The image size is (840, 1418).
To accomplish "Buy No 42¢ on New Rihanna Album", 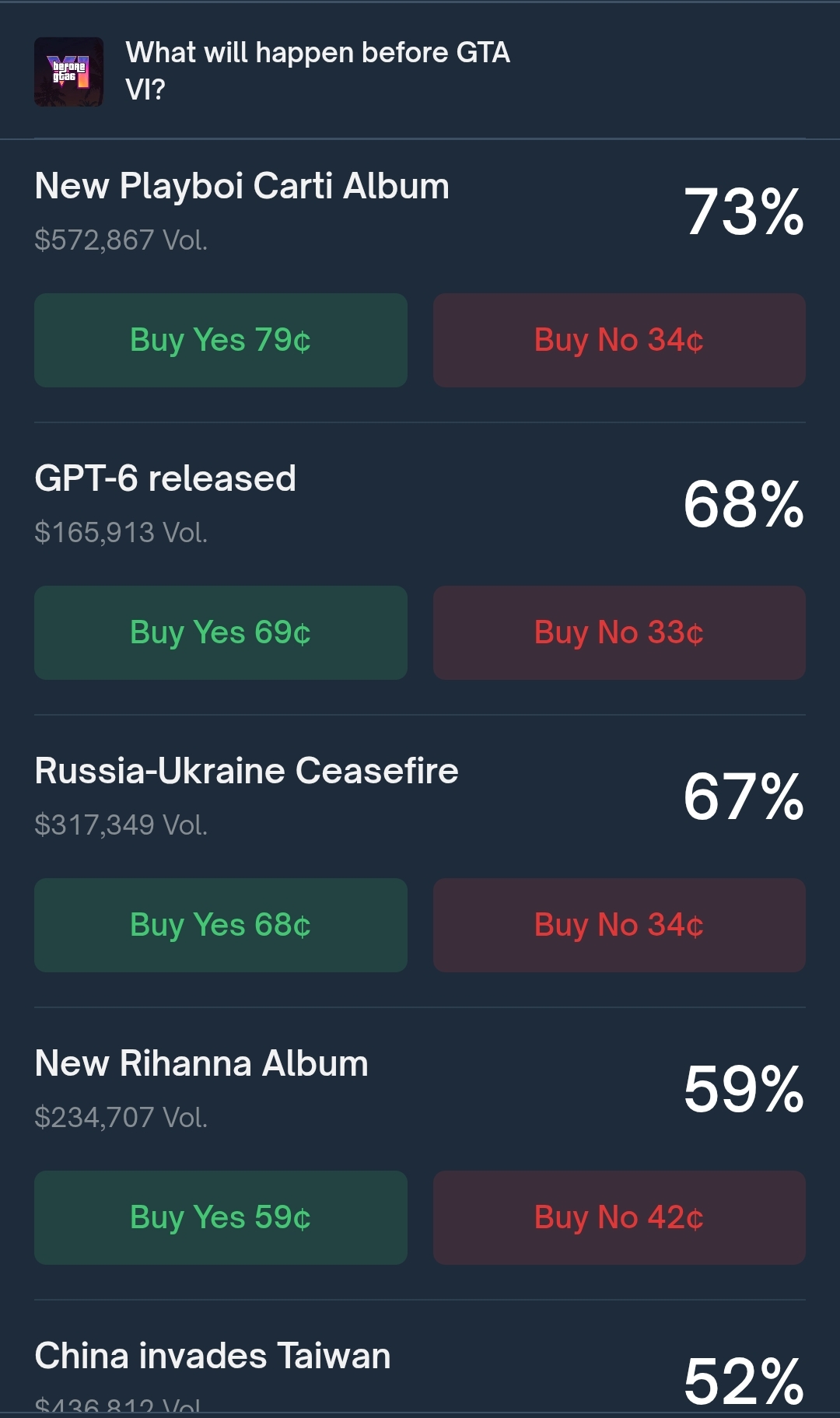I will (x=619, y=1217).
